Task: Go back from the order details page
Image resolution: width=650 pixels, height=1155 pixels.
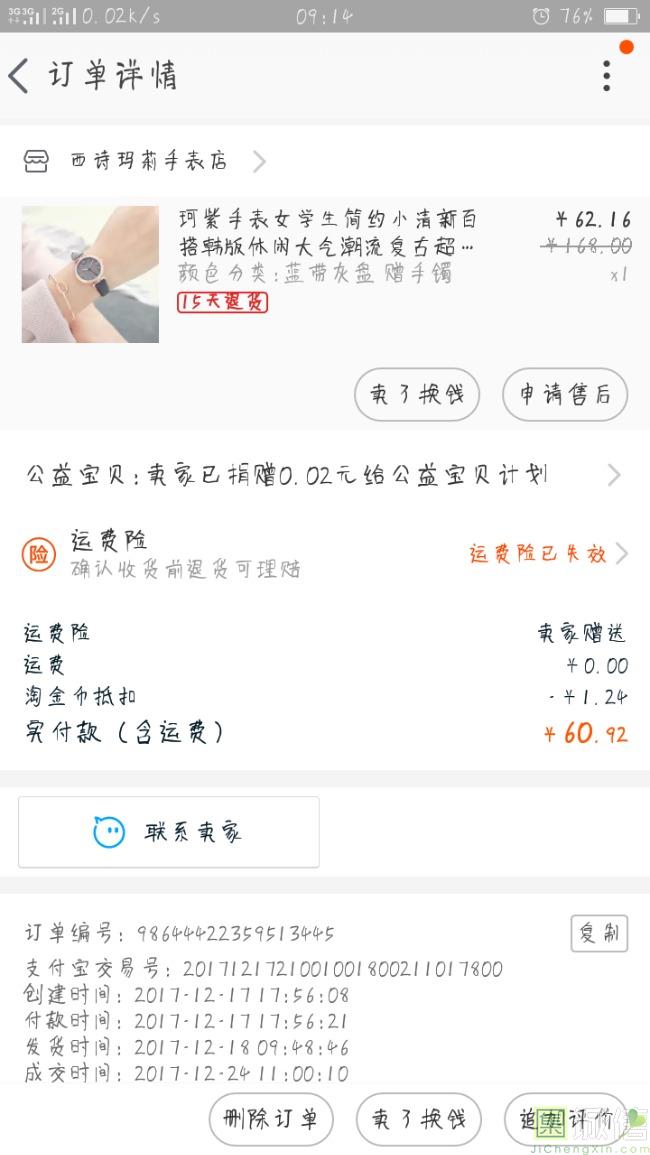Action: 20,76
